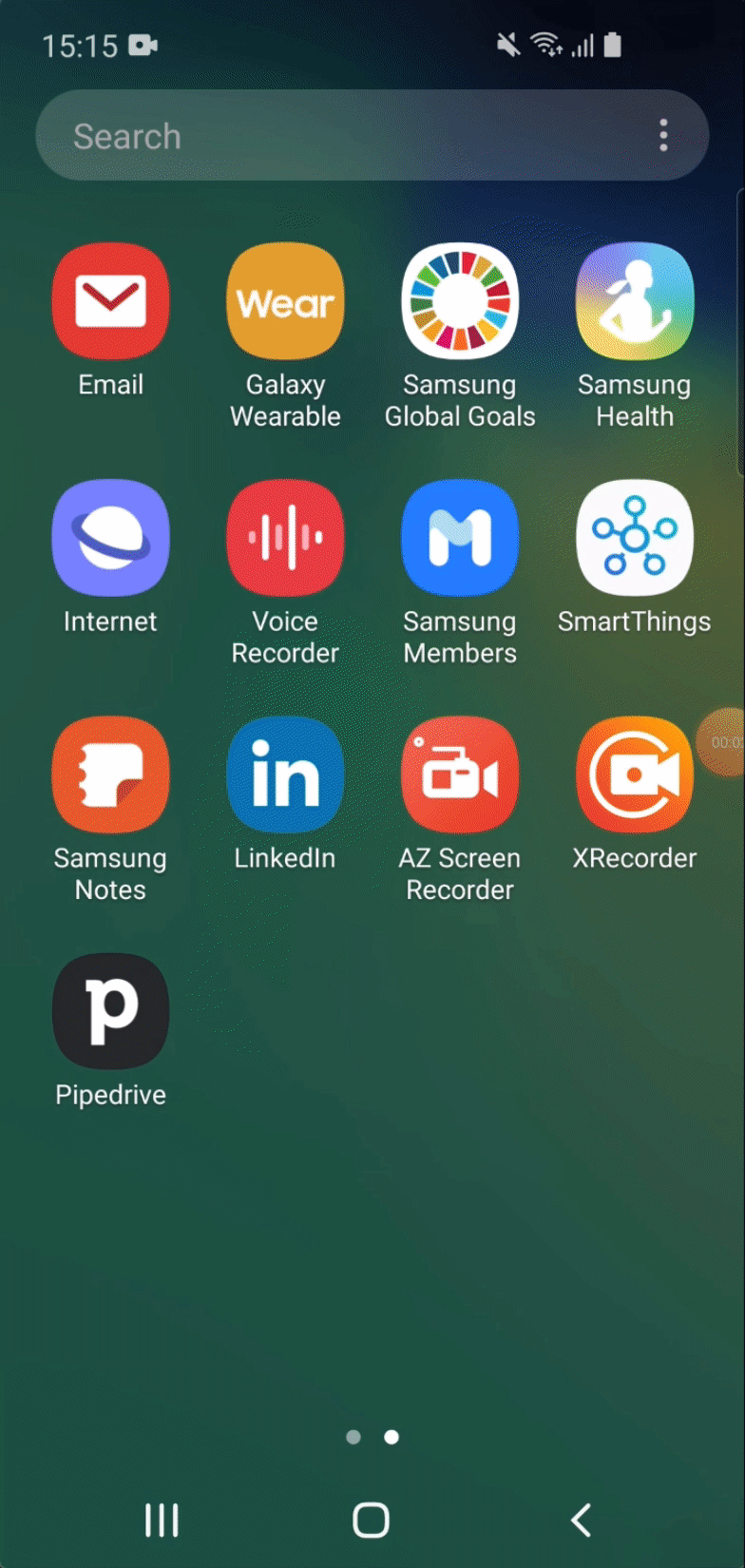Image resolution: width=745 pixels, height=1568 pixels.
Task: Start the Voice Recorder app
Action: pos(285,538)
